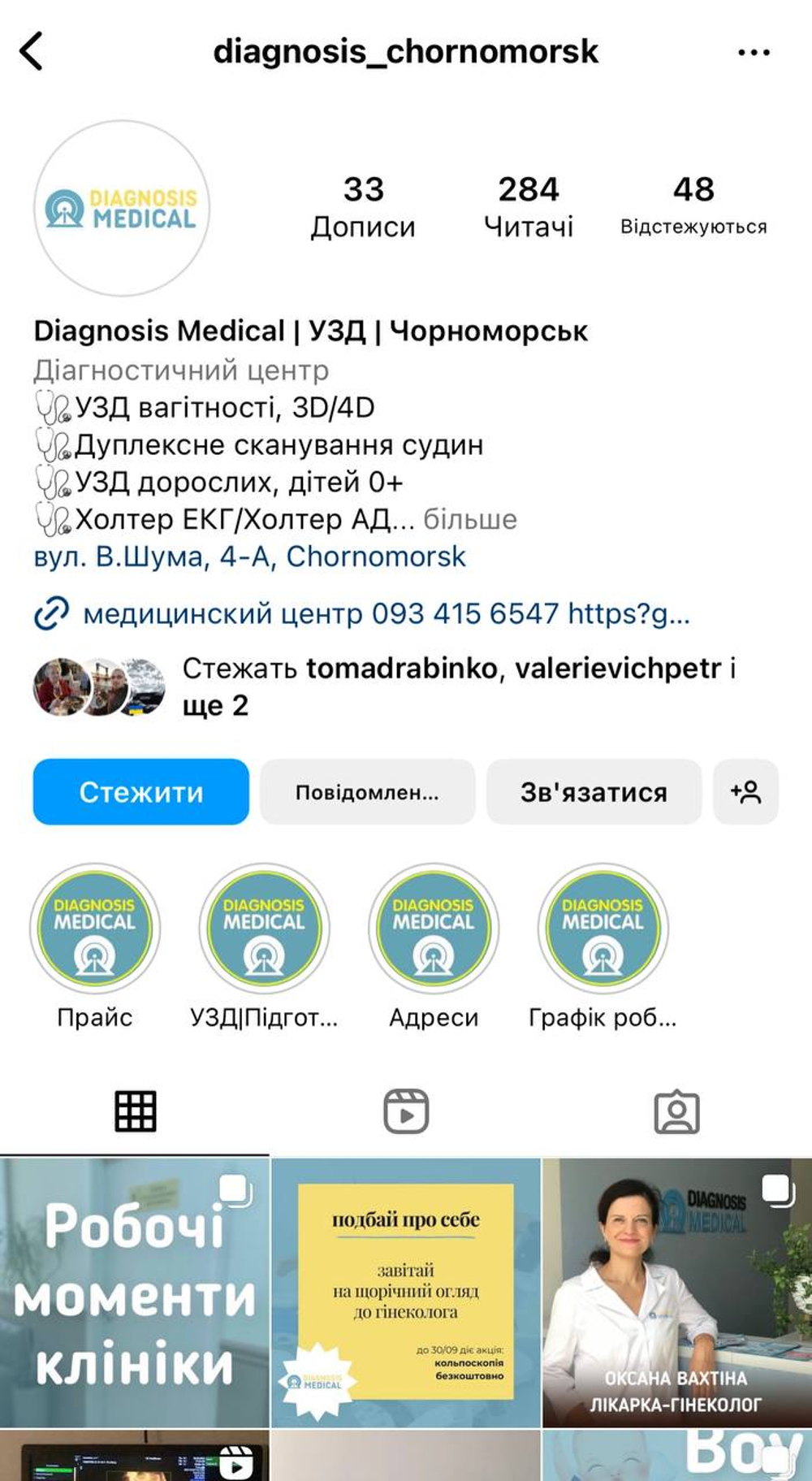Open the Прайс story highlight
Viewport: 812px width, 1481px height.
pyautogui.click(x=95, y=928)
